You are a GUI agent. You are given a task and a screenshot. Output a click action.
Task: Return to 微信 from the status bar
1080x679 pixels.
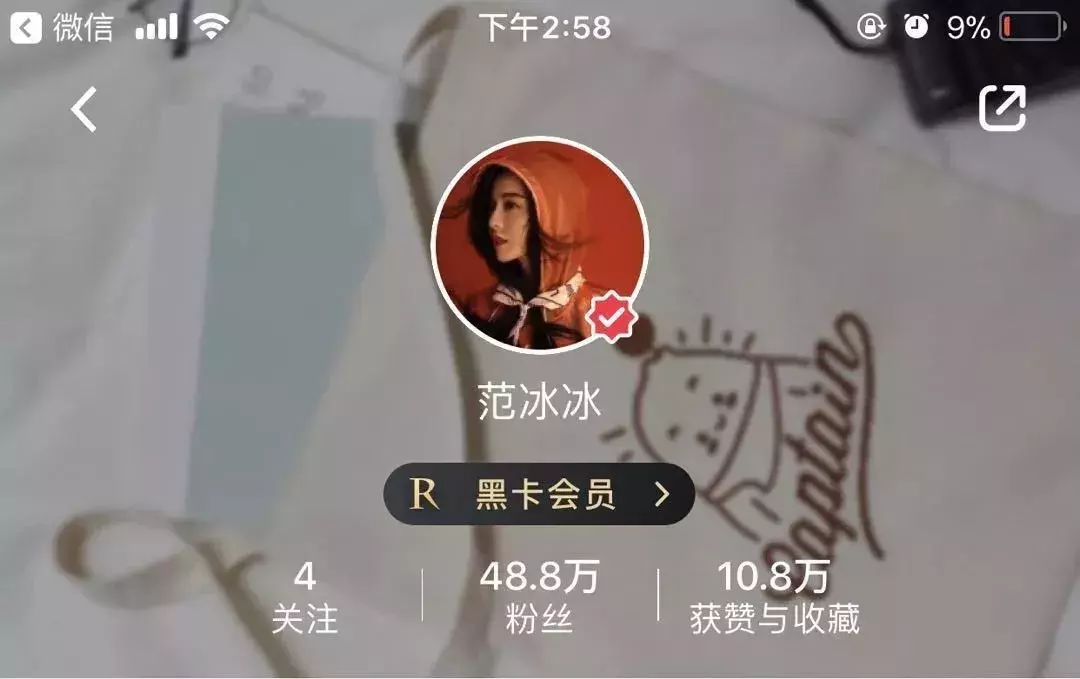(61, 28)
